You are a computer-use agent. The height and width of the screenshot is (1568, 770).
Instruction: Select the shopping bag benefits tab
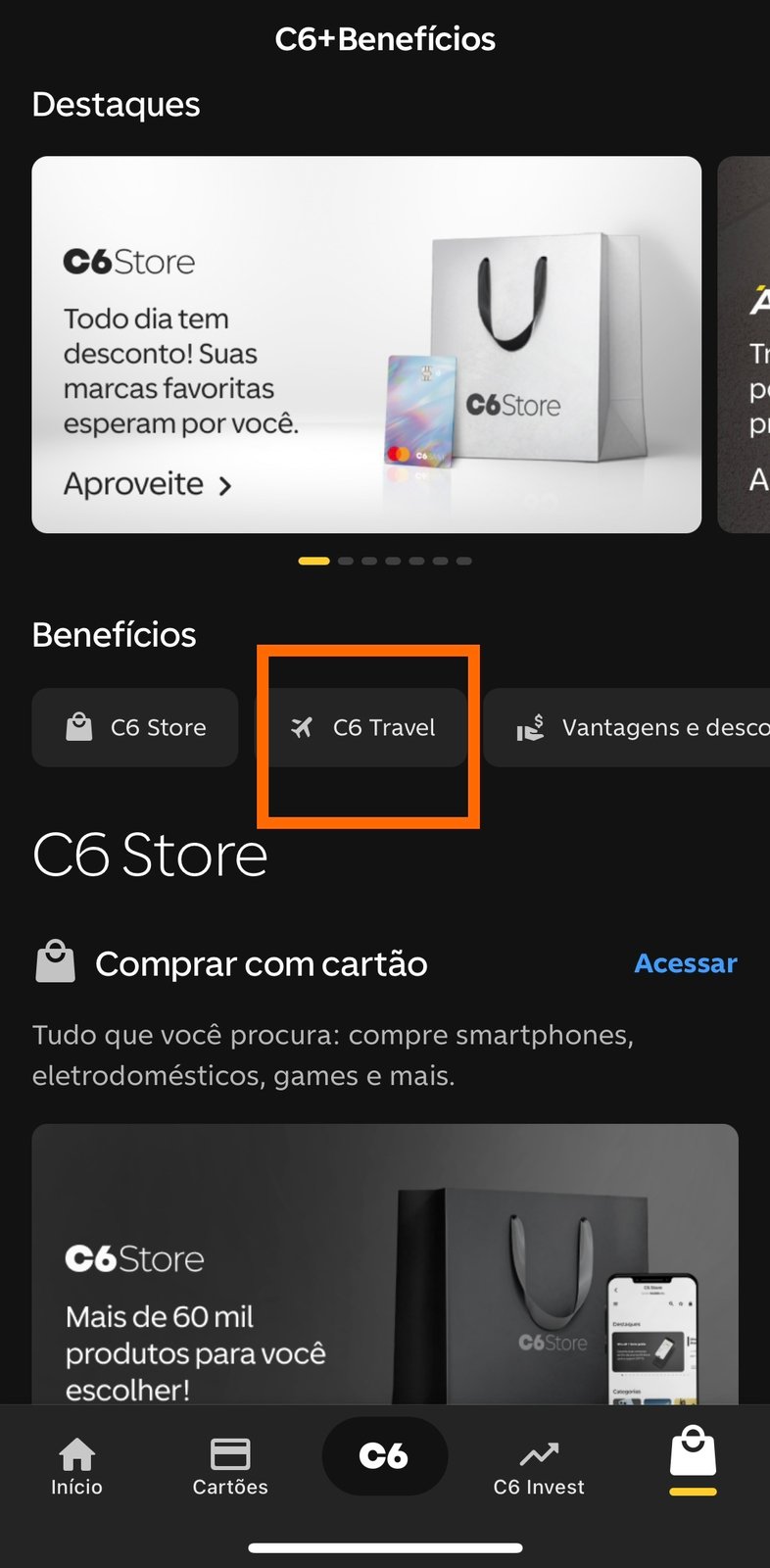(693, 1456)
